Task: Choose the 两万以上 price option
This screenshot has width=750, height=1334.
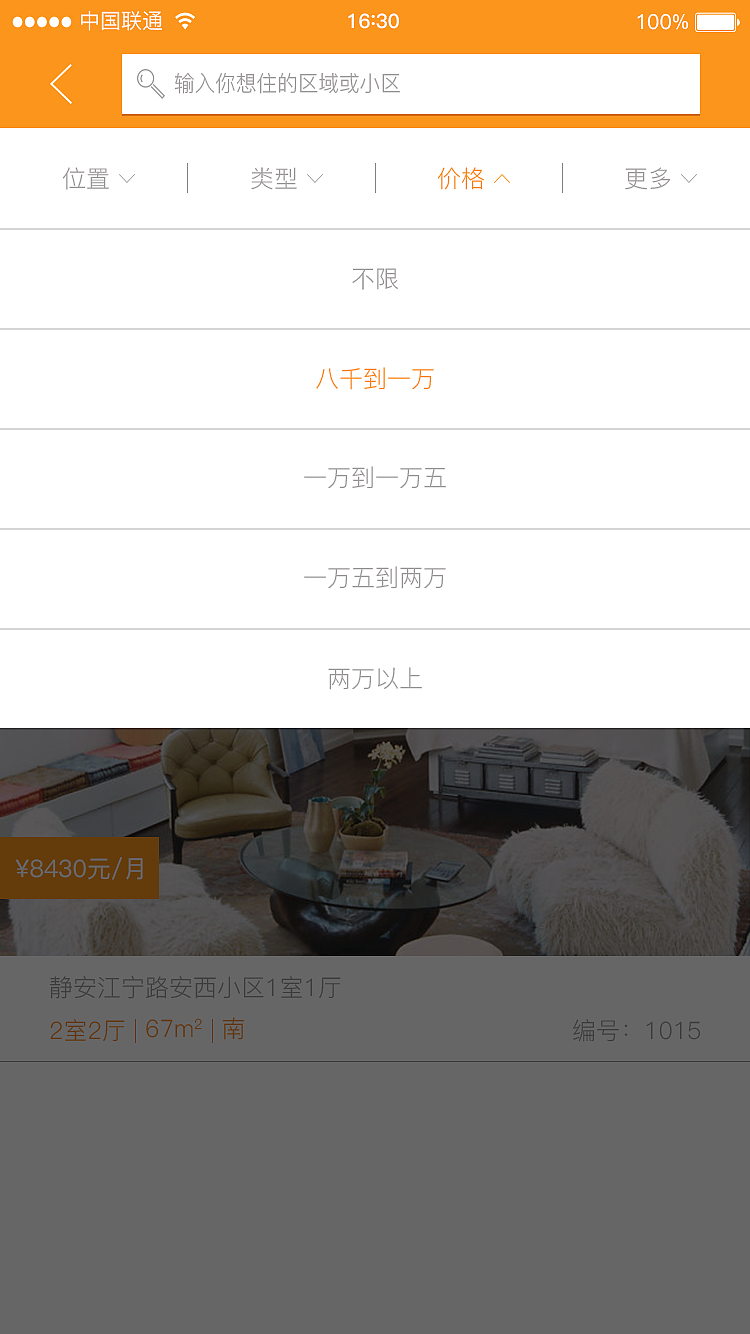Action: point(375,679)
